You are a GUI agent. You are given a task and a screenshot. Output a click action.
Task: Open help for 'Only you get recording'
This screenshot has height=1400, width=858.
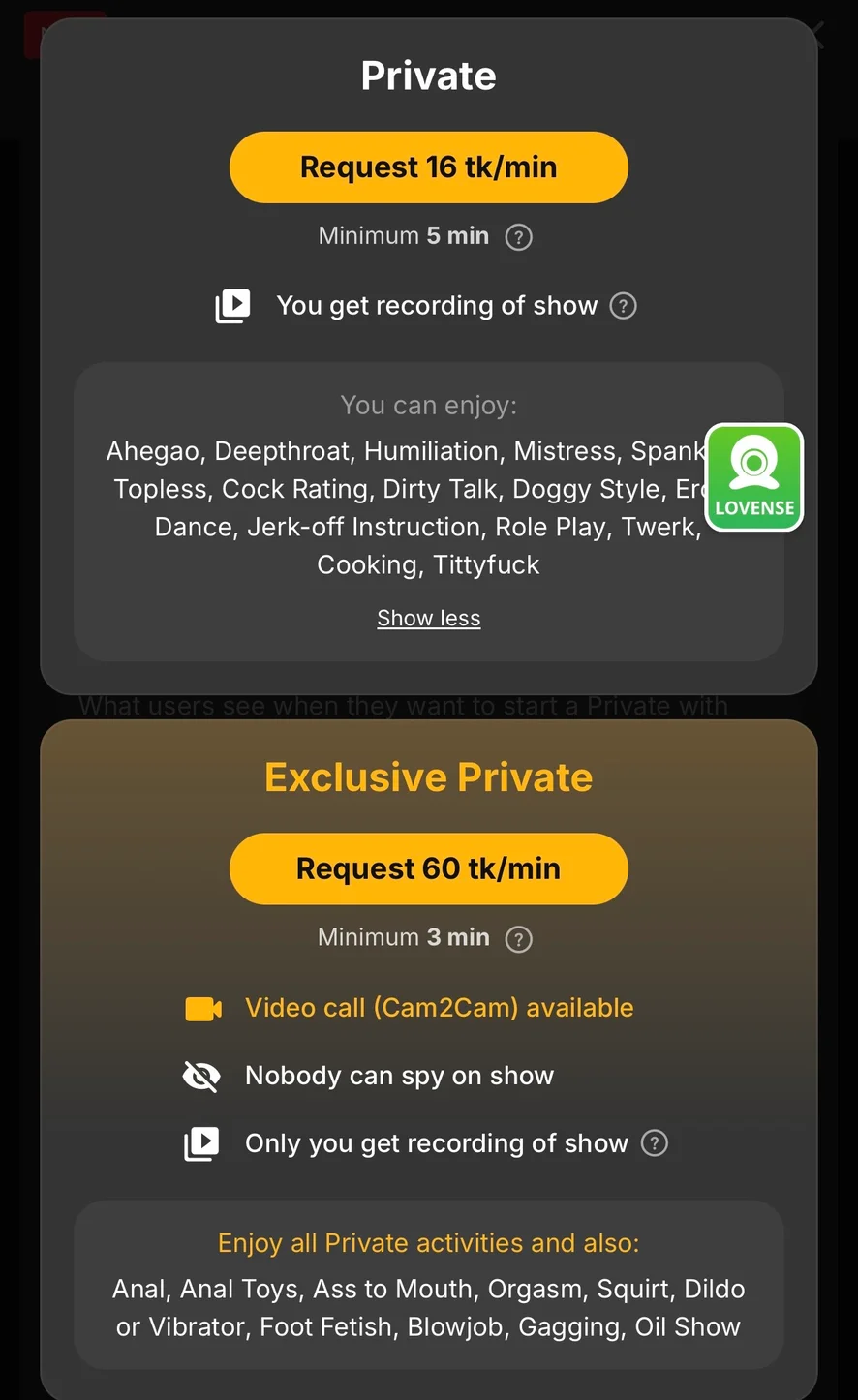click(655, 1143)
